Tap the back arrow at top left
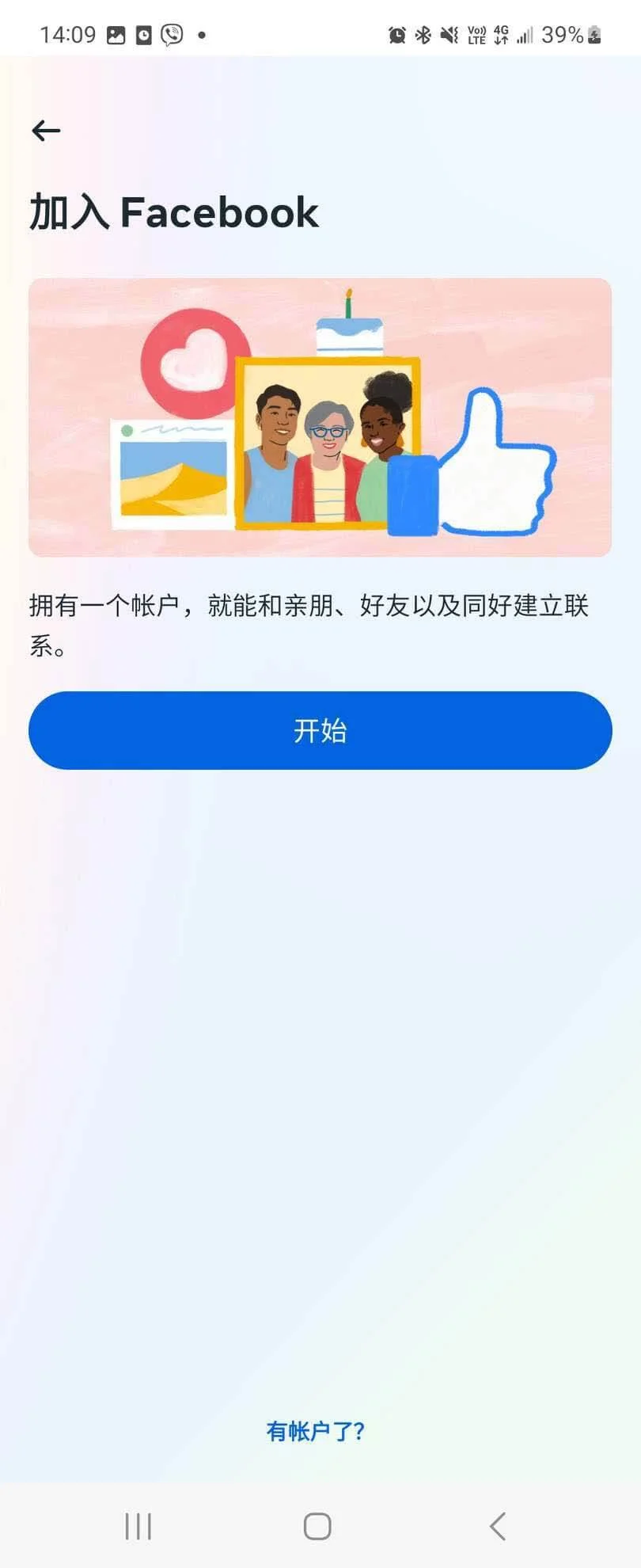 [x=45, y=130]
